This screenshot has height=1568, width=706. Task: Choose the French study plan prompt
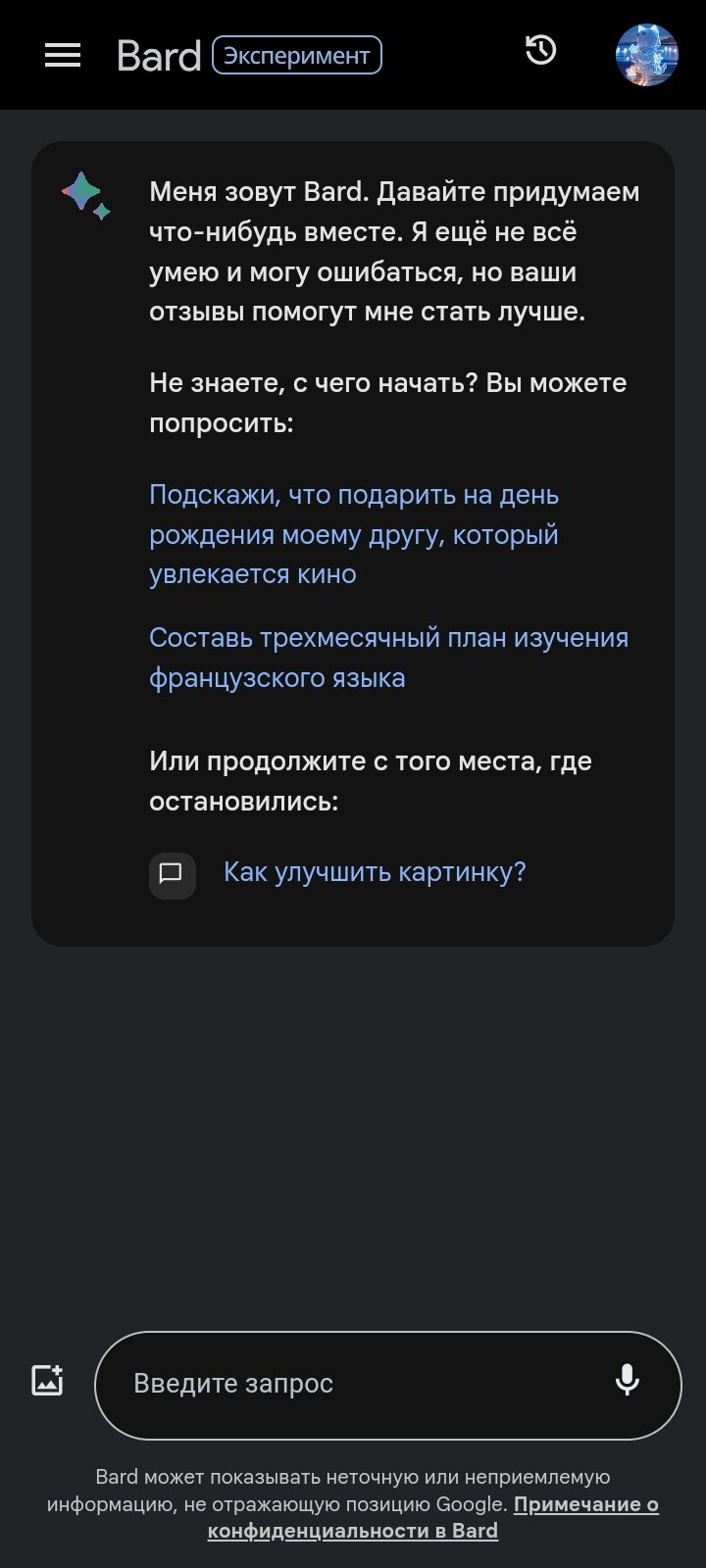(x=388, y=658)
